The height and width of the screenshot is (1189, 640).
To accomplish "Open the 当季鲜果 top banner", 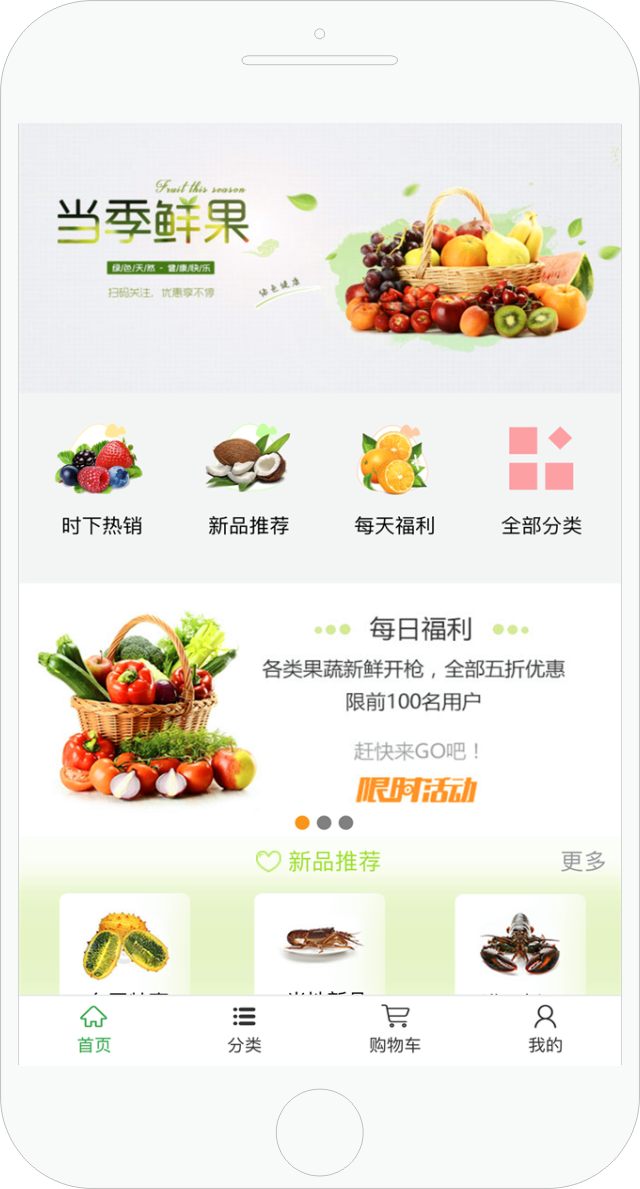I will pos(320,258).
